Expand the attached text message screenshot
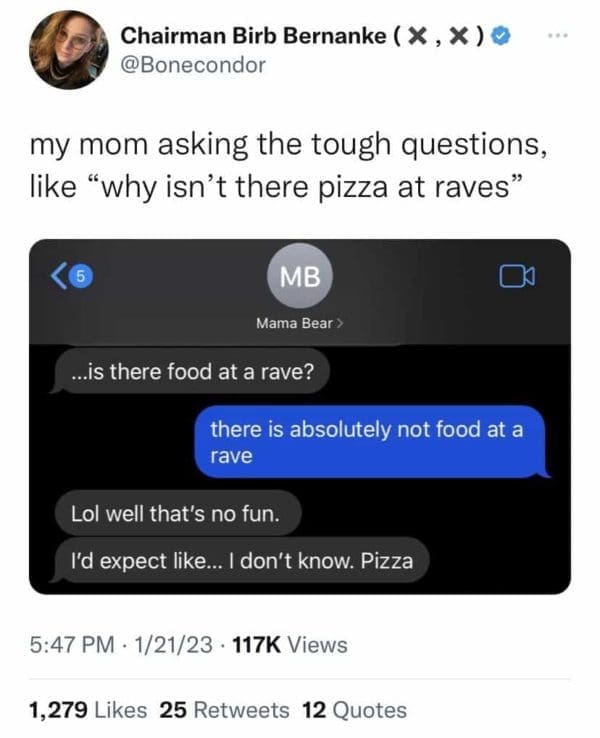This screenshot has height=738, width=600. [x=300, y=416]
